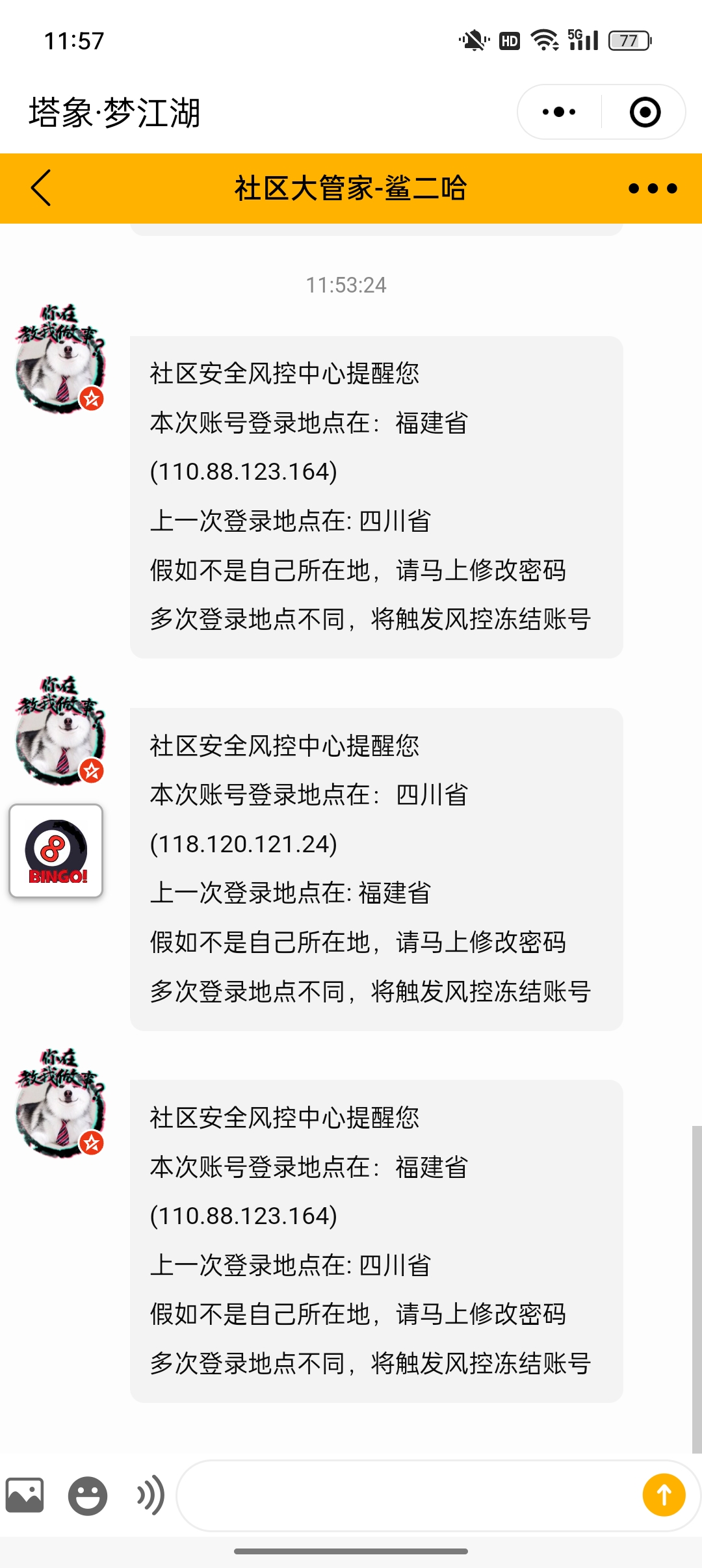Switch to voice message input

point(150,1495)
